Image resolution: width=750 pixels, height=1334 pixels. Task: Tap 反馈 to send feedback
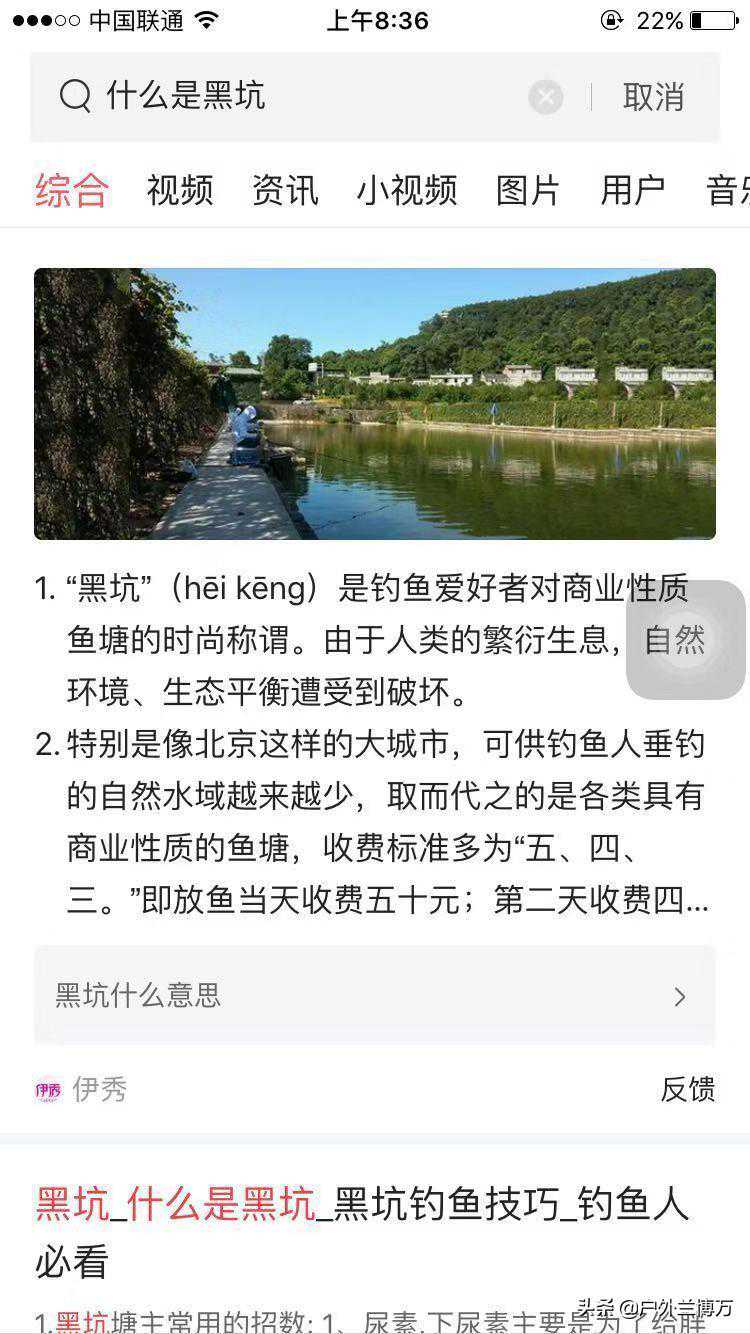coord(688,1089)
